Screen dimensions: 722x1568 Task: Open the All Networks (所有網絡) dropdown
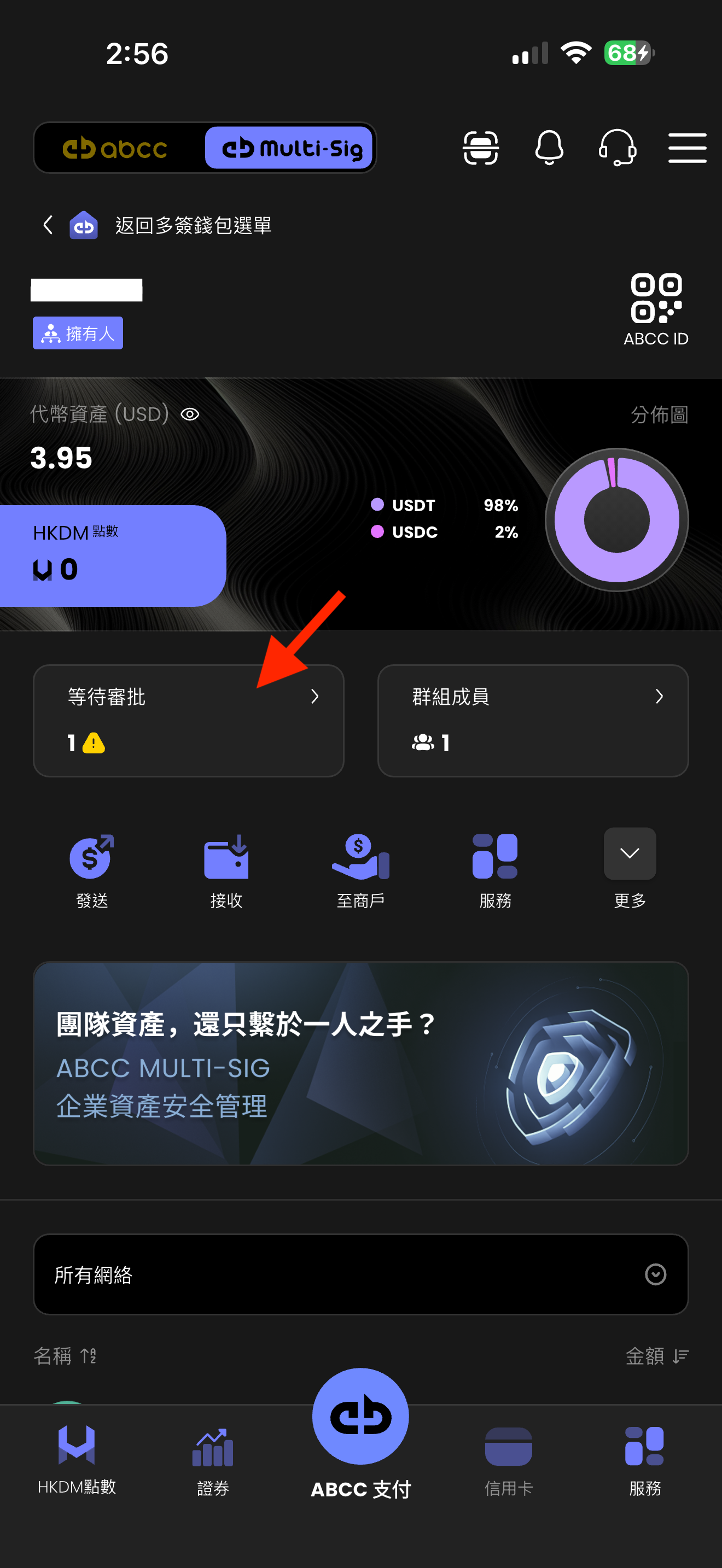tap(360, 1274)
